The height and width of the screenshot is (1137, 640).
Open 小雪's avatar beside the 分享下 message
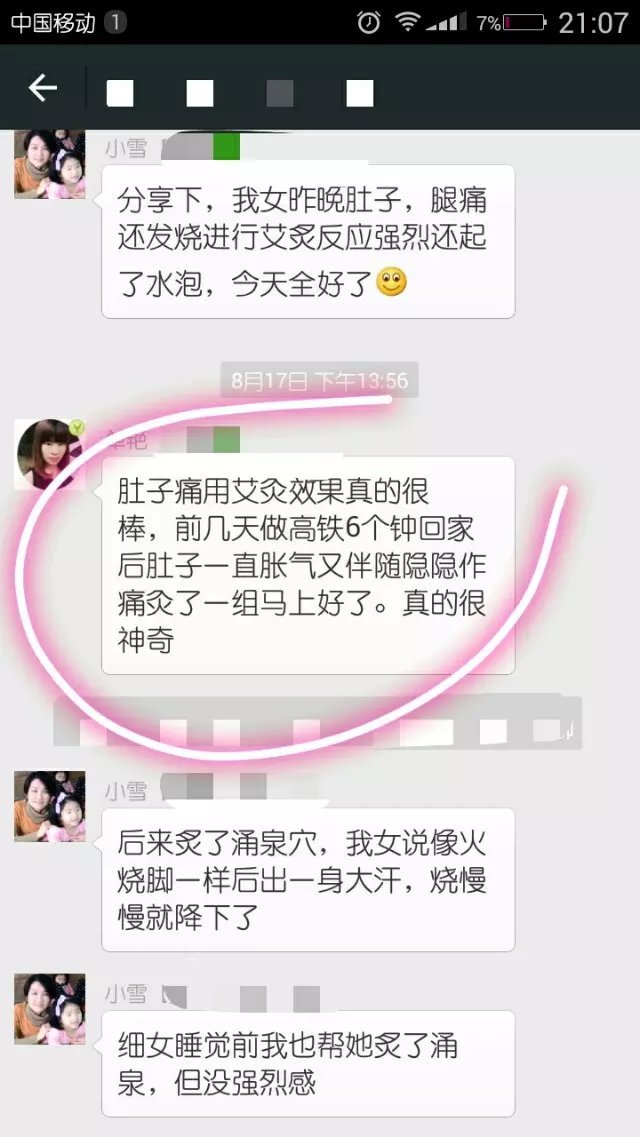[x=49, y=165]
